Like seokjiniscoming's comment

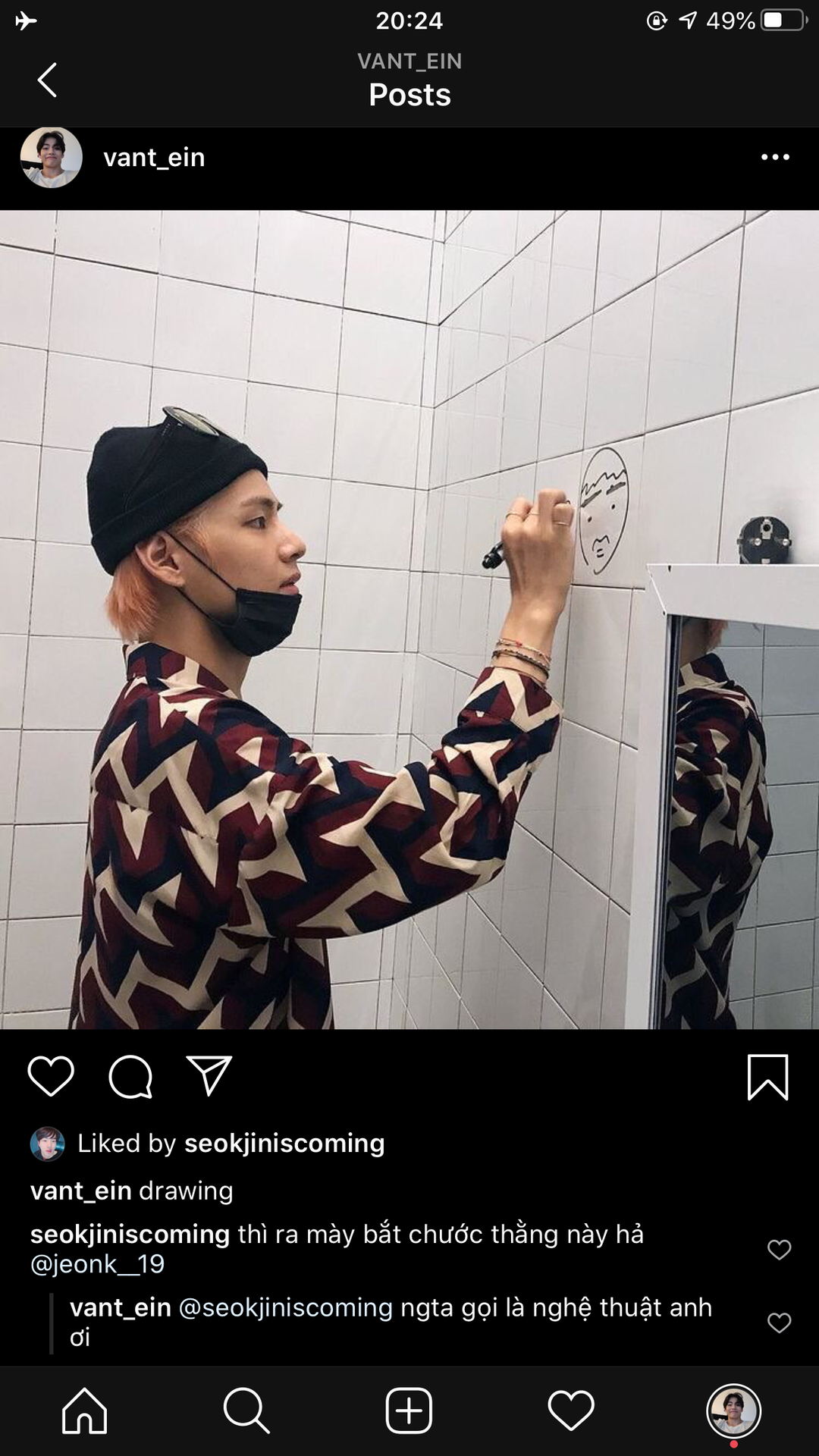click(779, 1249)
